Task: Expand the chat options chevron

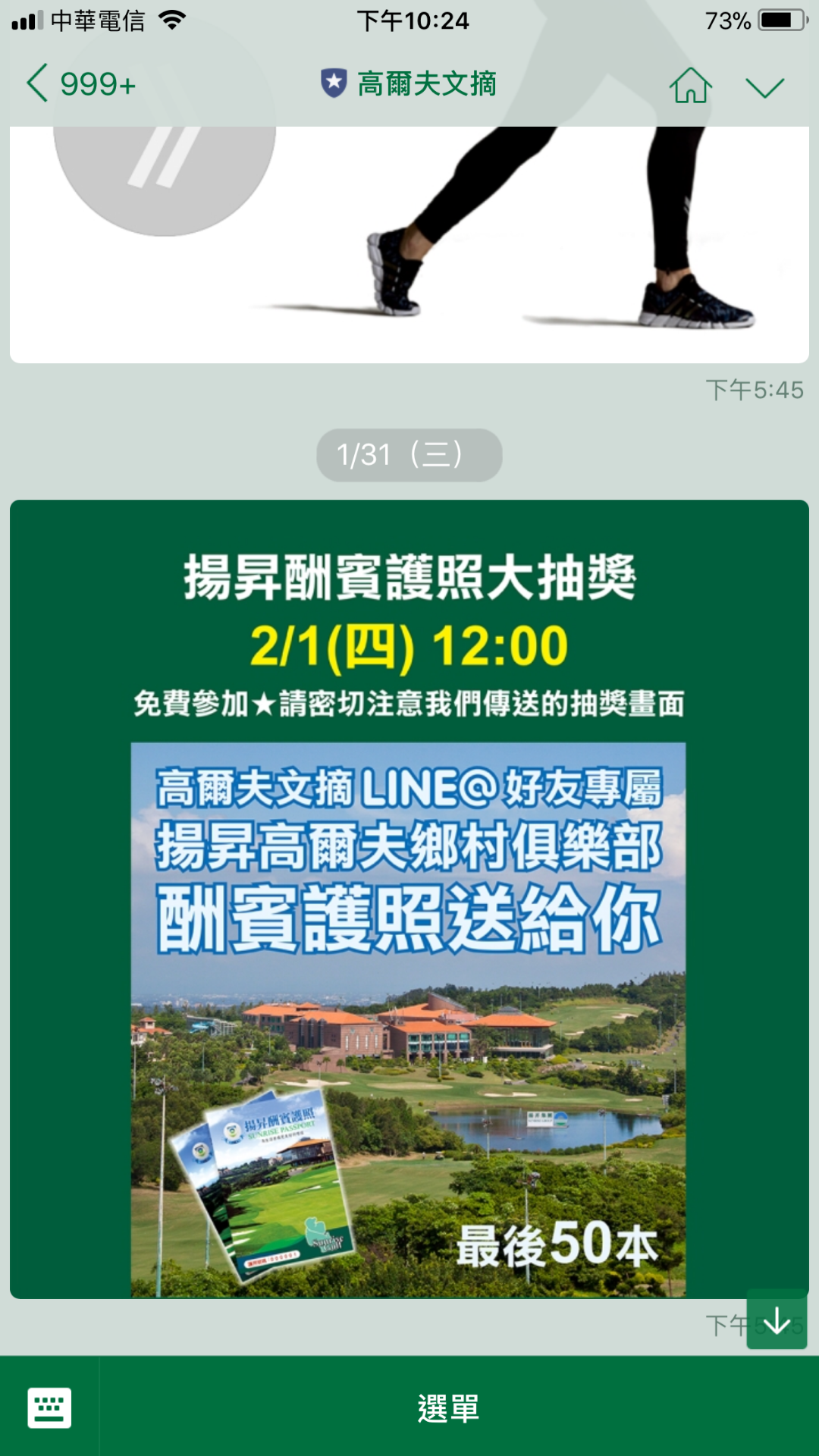Action: coord(764,86)
